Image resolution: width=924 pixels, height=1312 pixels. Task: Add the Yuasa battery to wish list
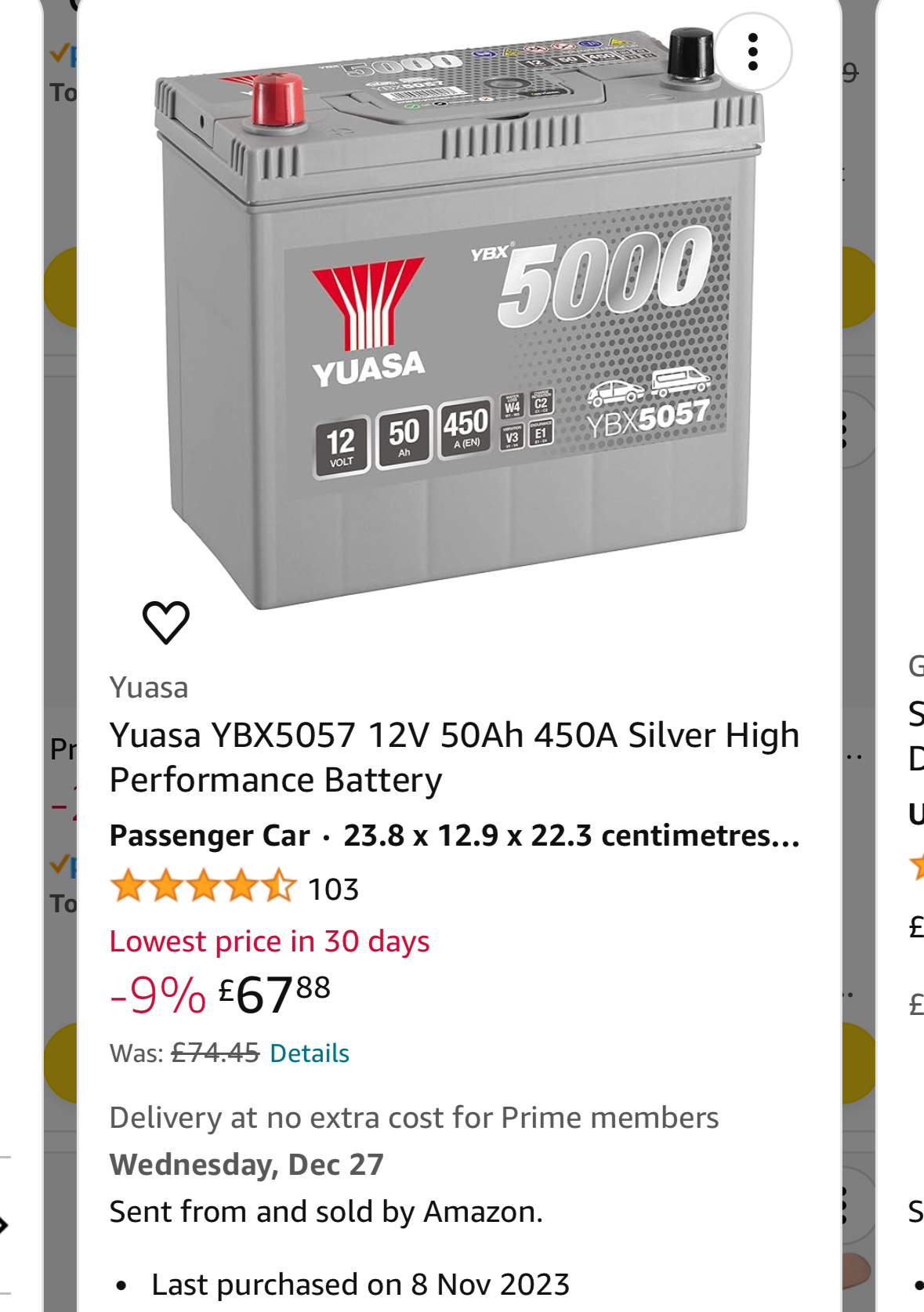coord(166,623)
